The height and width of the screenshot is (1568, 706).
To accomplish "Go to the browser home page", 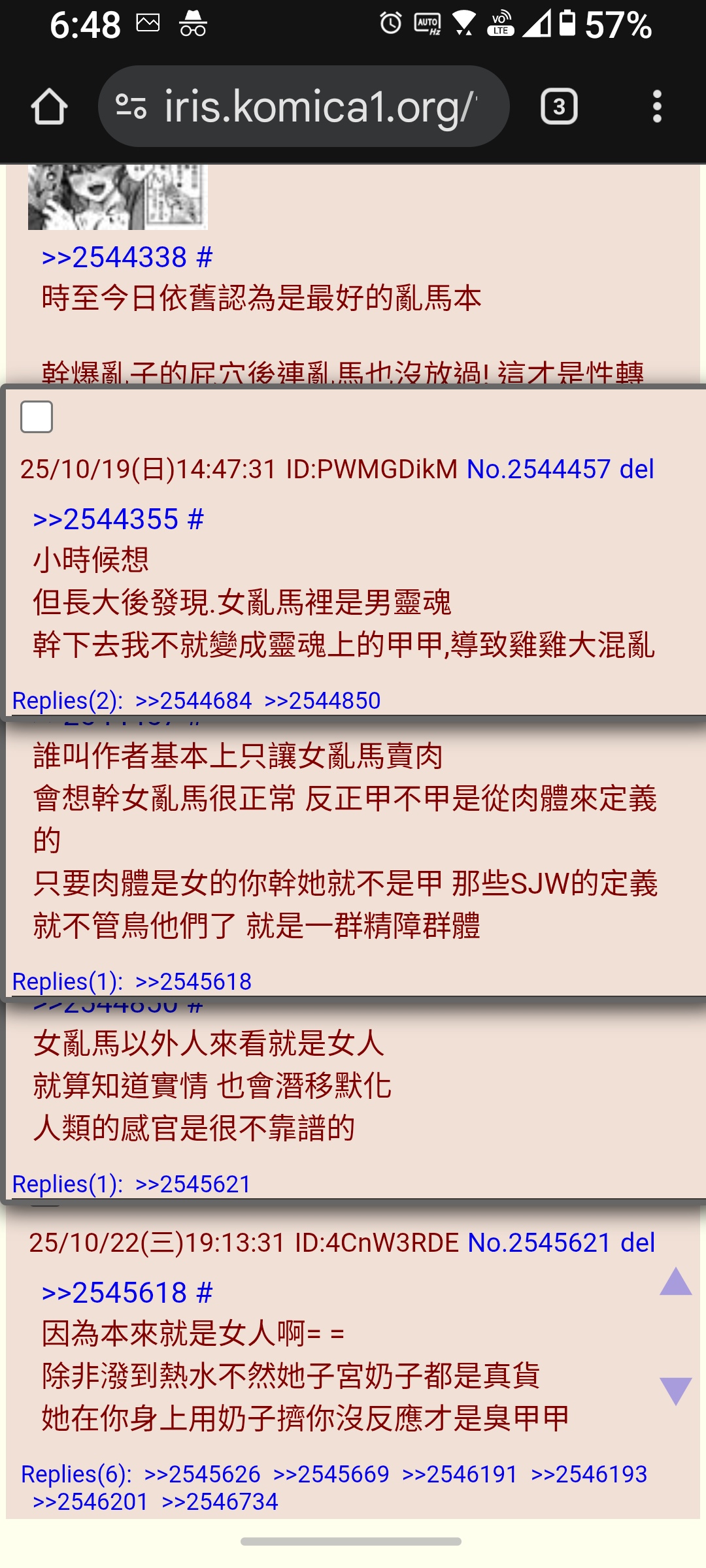I will click(49, 106).
